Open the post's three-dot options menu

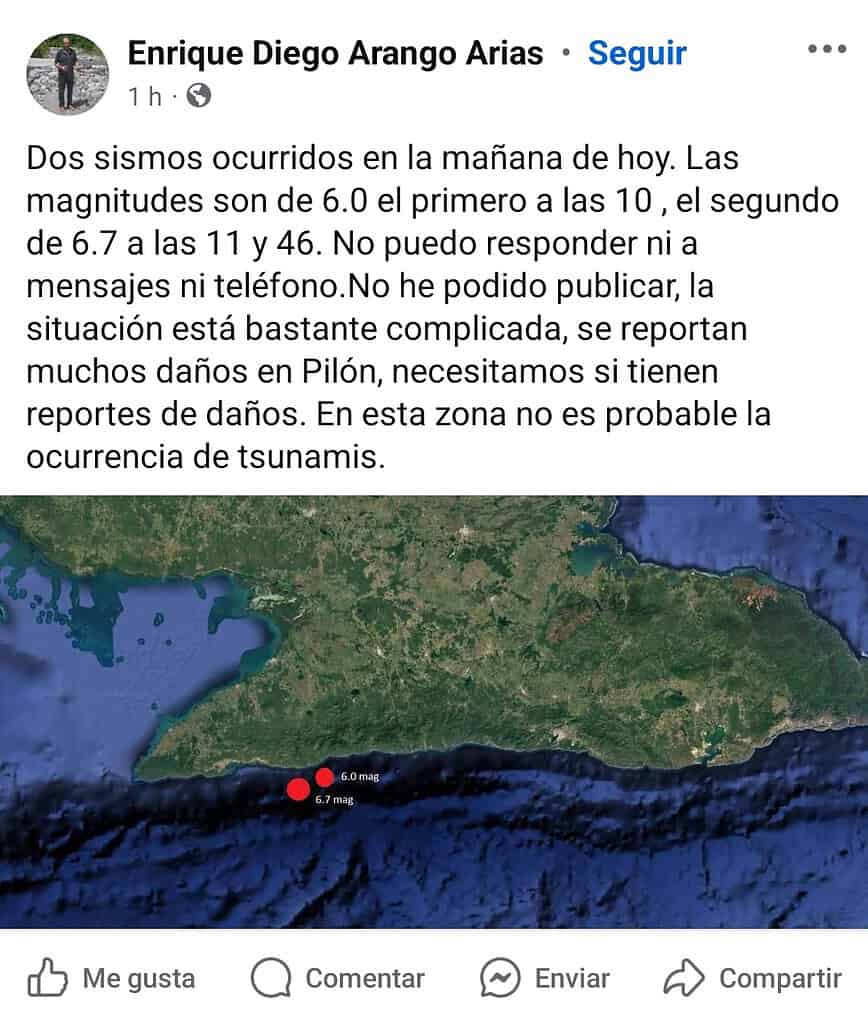(826, 49)
